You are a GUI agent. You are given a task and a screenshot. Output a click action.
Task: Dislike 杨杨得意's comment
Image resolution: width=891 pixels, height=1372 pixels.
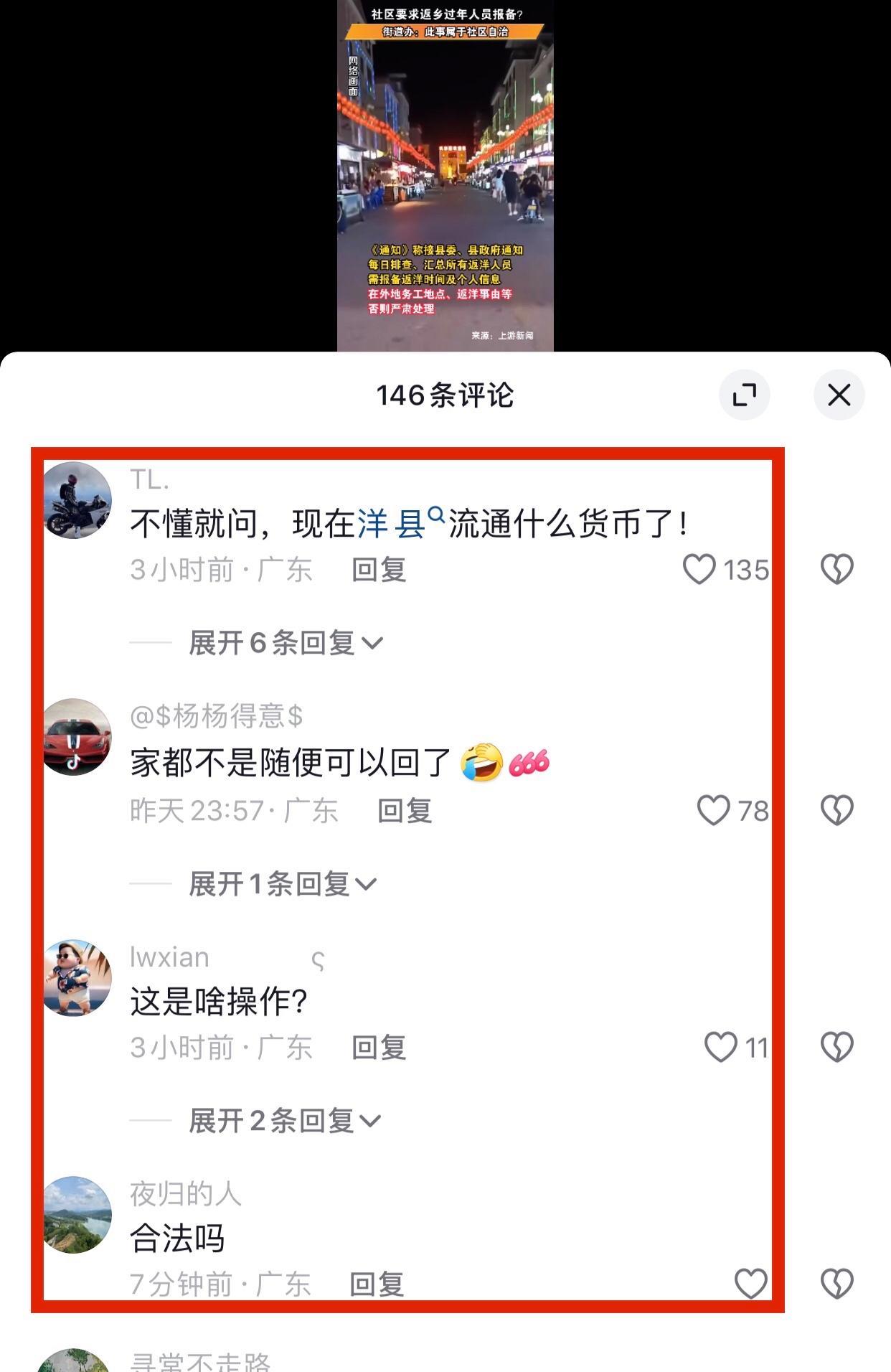coord(836,811)
